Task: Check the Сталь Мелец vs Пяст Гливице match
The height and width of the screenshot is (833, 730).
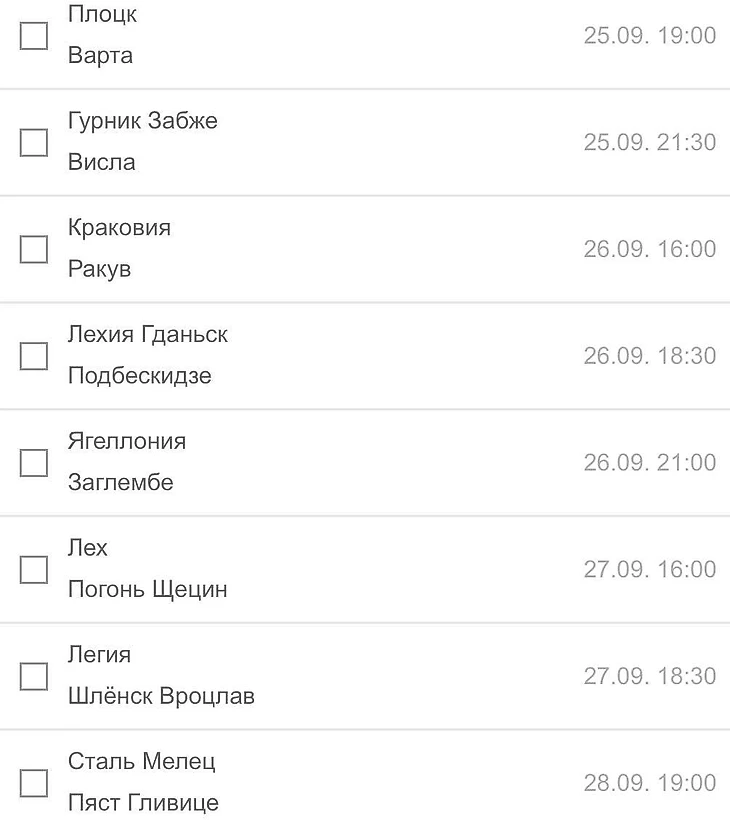Action: [x=34, y=783]
